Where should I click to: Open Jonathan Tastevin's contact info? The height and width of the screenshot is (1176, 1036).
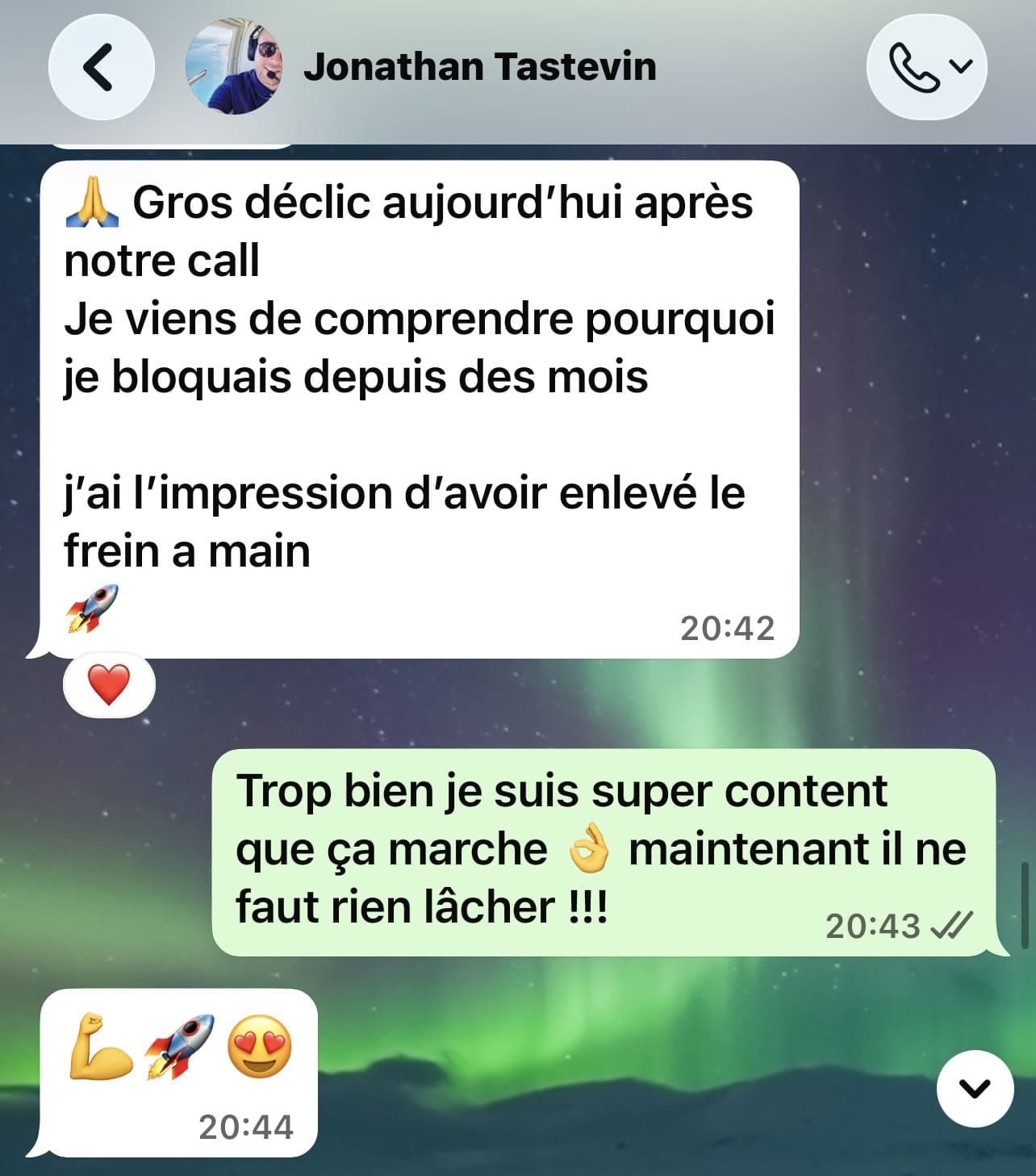(x=479, y=67)
